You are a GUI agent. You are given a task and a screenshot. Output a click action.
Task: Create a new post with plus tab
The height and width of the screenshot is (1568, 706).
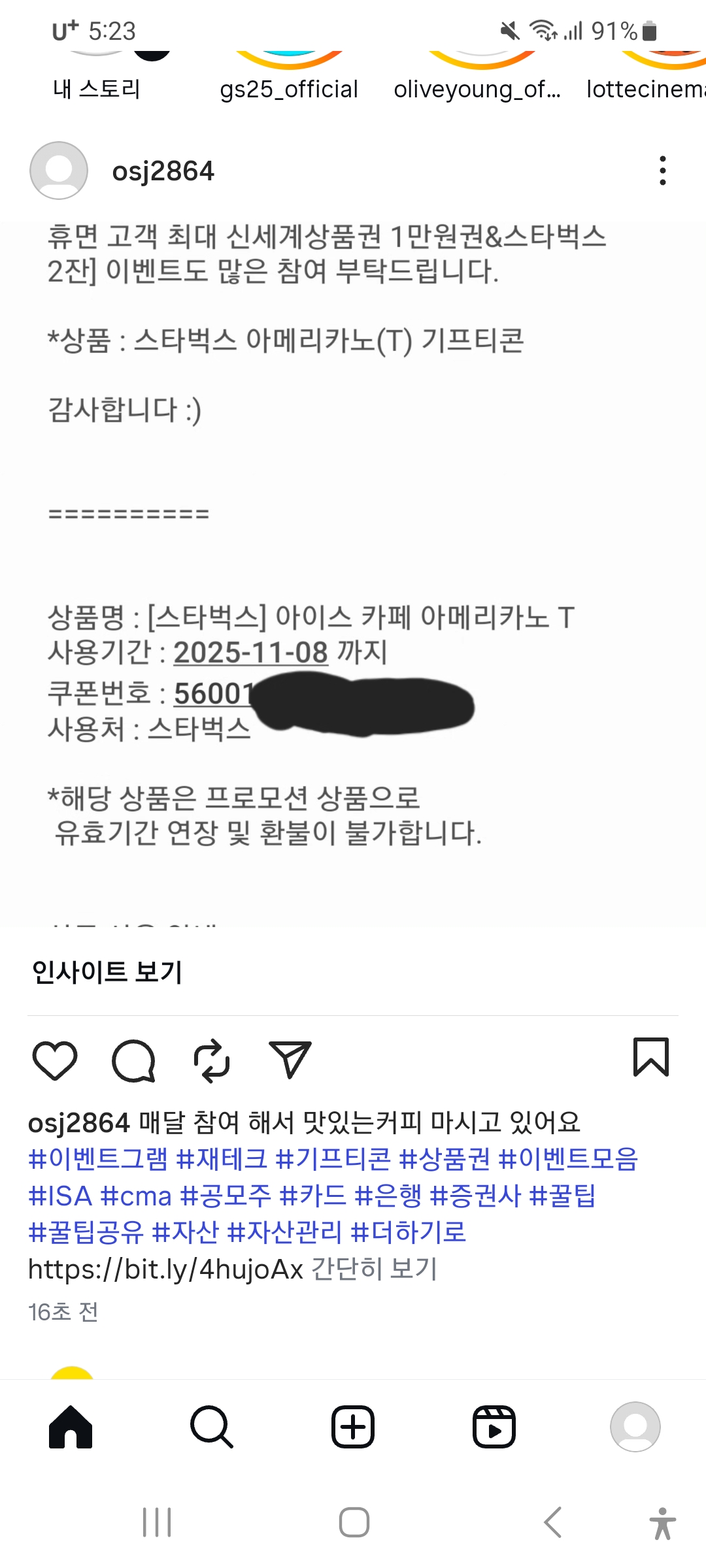[353, 1427]
